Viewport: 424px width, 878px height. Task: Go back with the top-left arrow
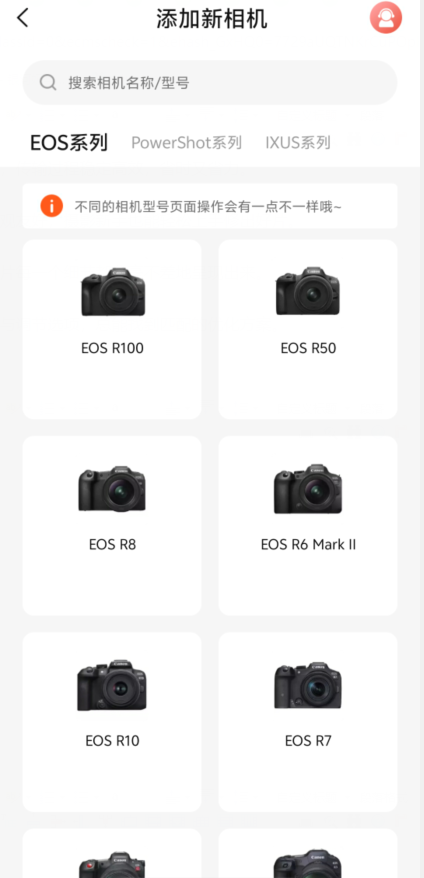[22, 18]
